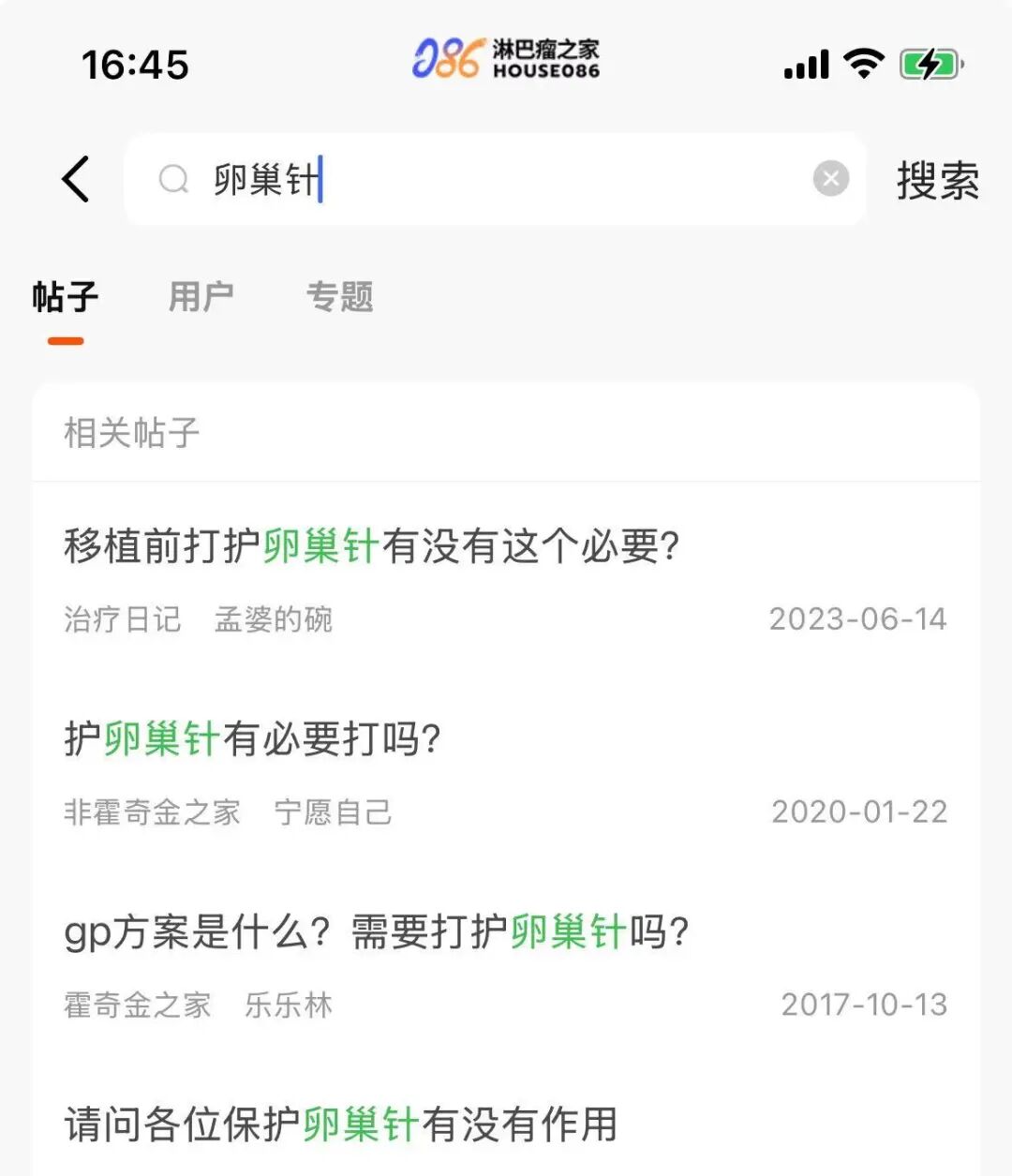The height and width of the screenshot is (1176, 1012).
Task: Tap the battery charging indicator
Action: point(926,63)
